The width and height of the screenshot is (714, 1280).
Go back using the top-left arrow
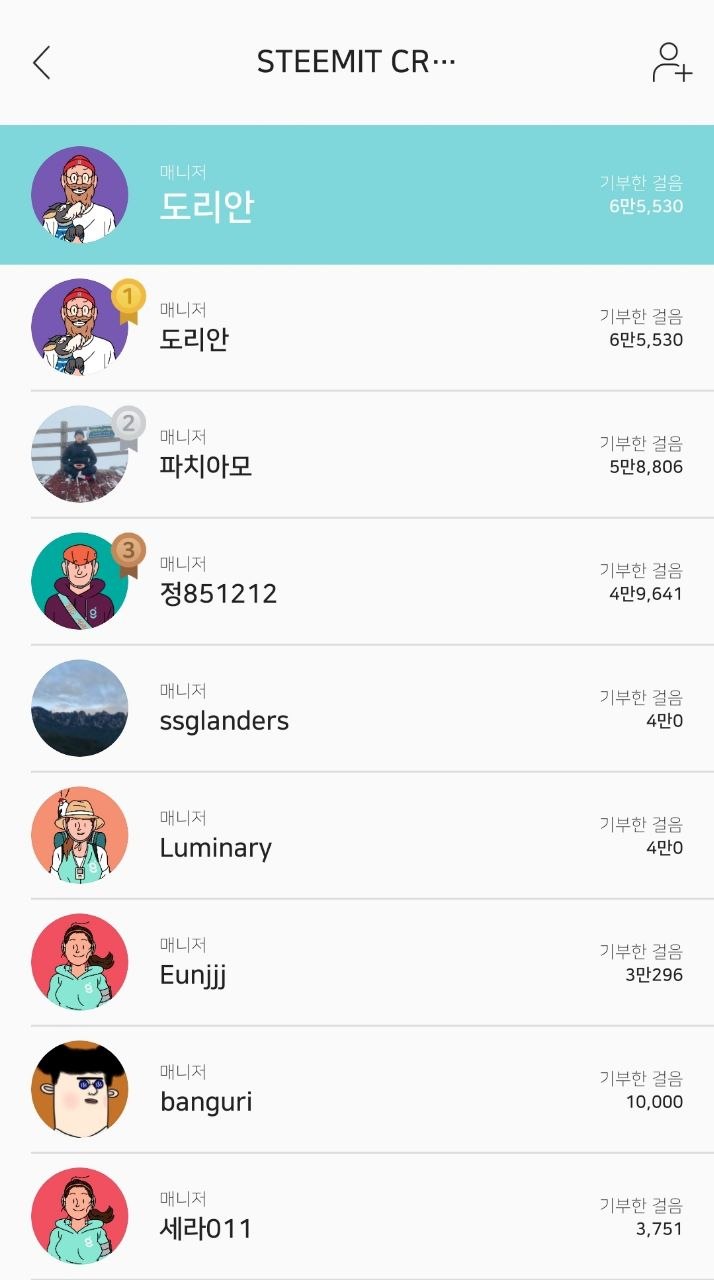coord(41,62)
